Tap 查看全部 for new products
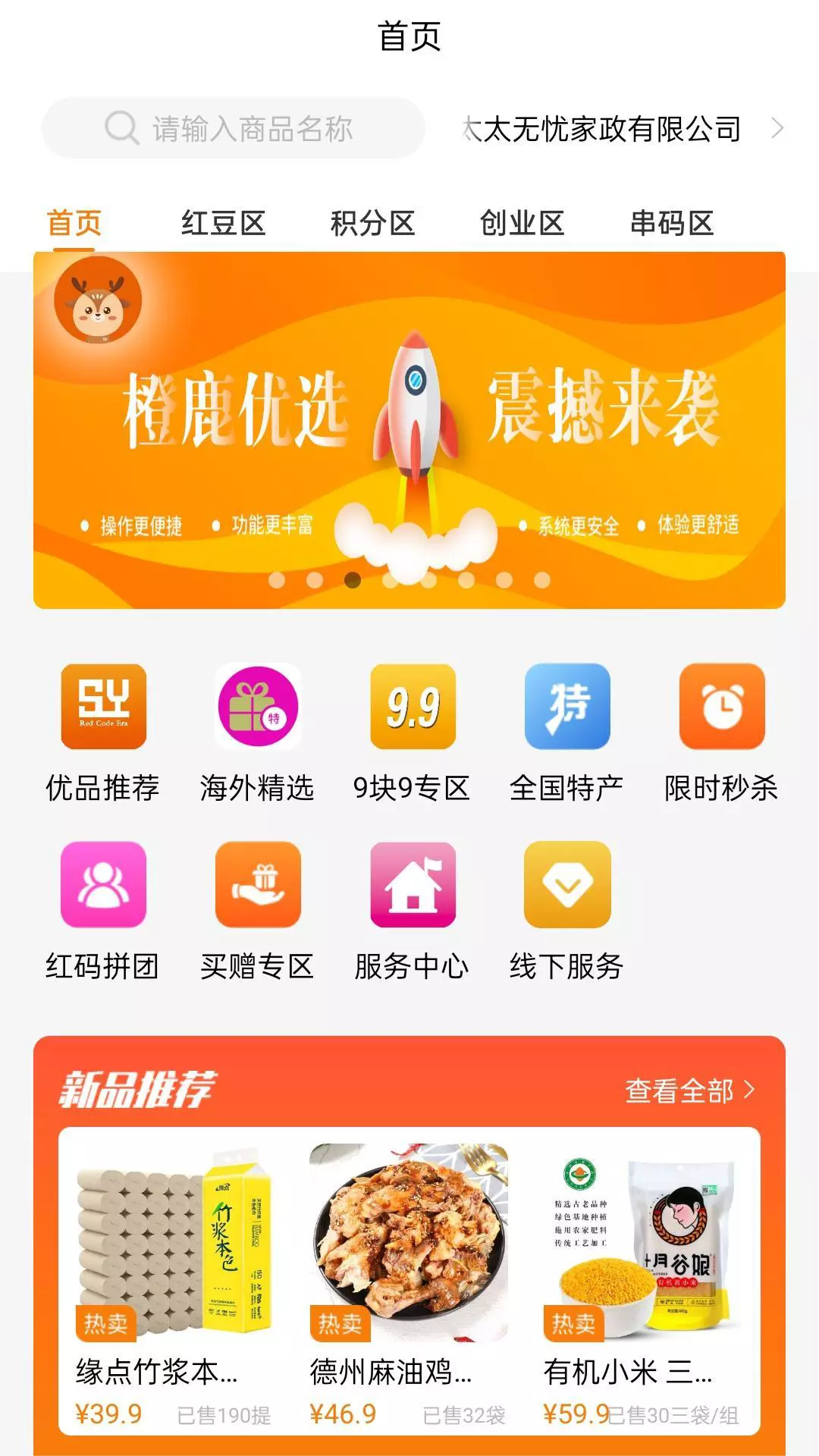Screen dimensions: 819x1456 coord(690,1090)
